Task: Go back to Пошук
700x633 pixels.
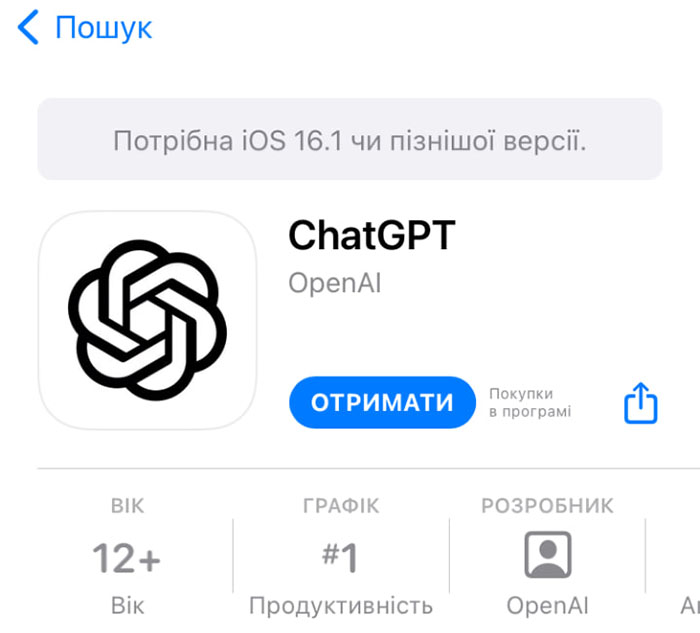Action: (85, 28)
